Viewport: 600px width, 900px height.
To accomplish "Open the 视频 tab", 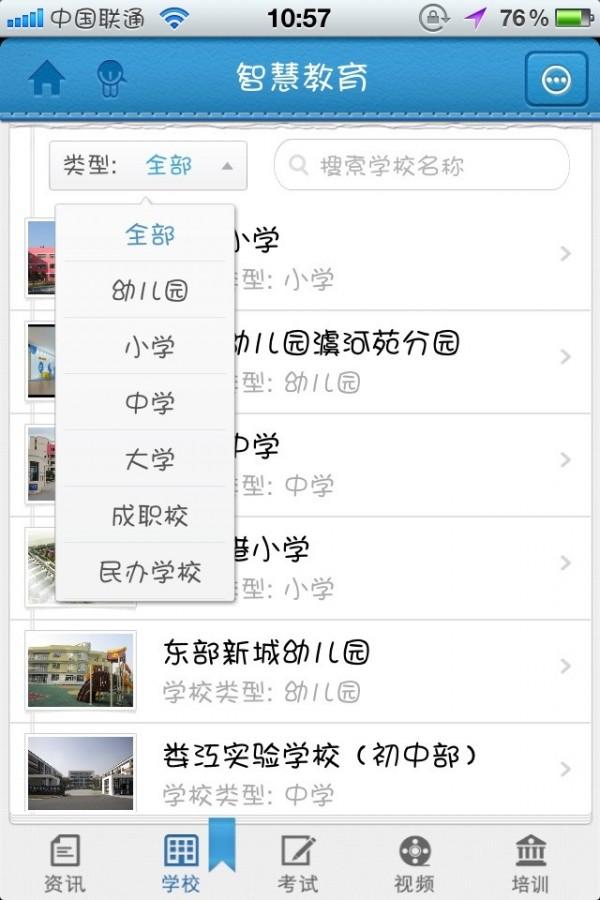I will pyautogui.click(x=414, y=862).
